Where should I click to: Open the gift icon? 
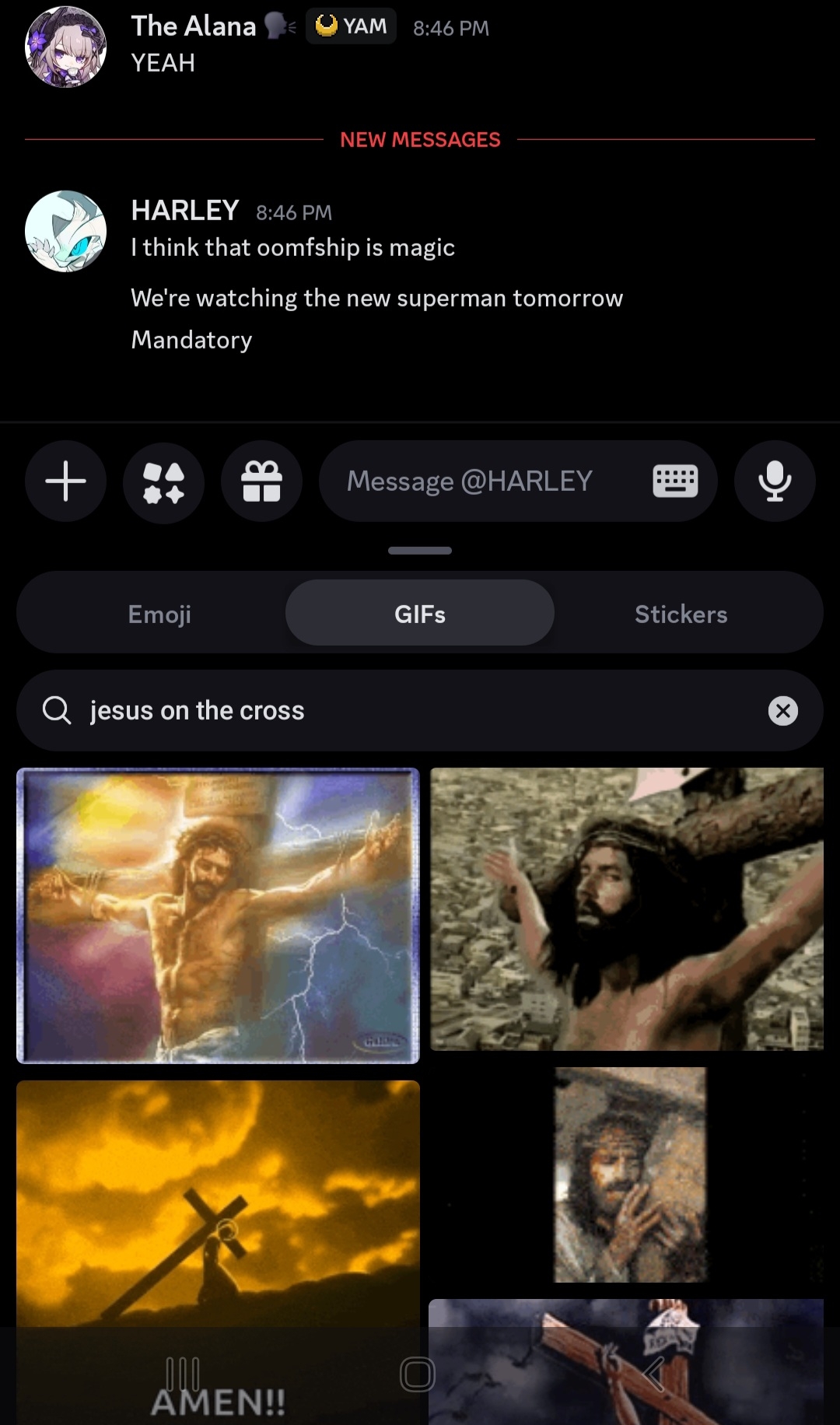pos(261,481)
